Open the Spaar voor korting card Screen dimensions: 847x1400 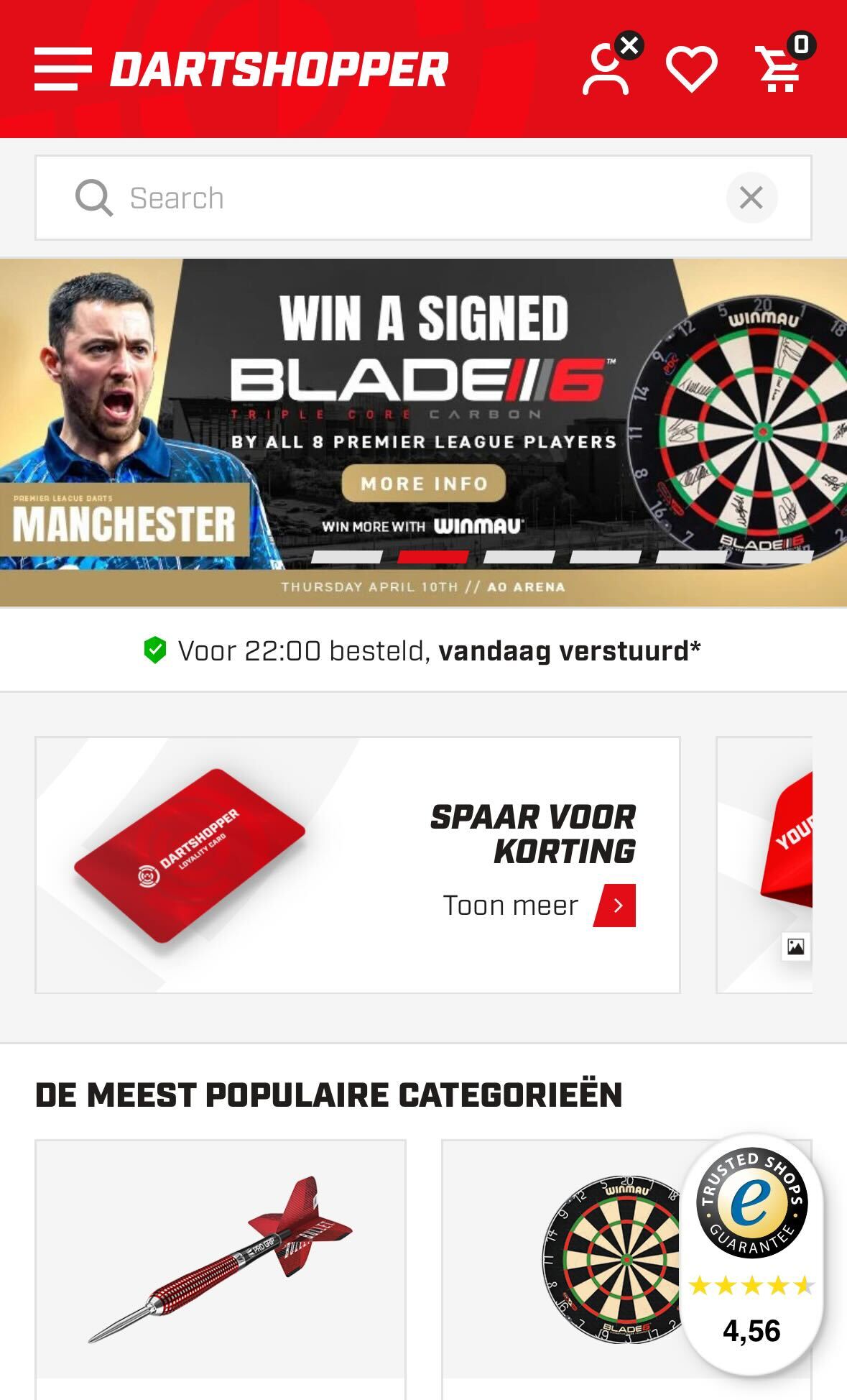pyautogui.click(x=357, y=865)
